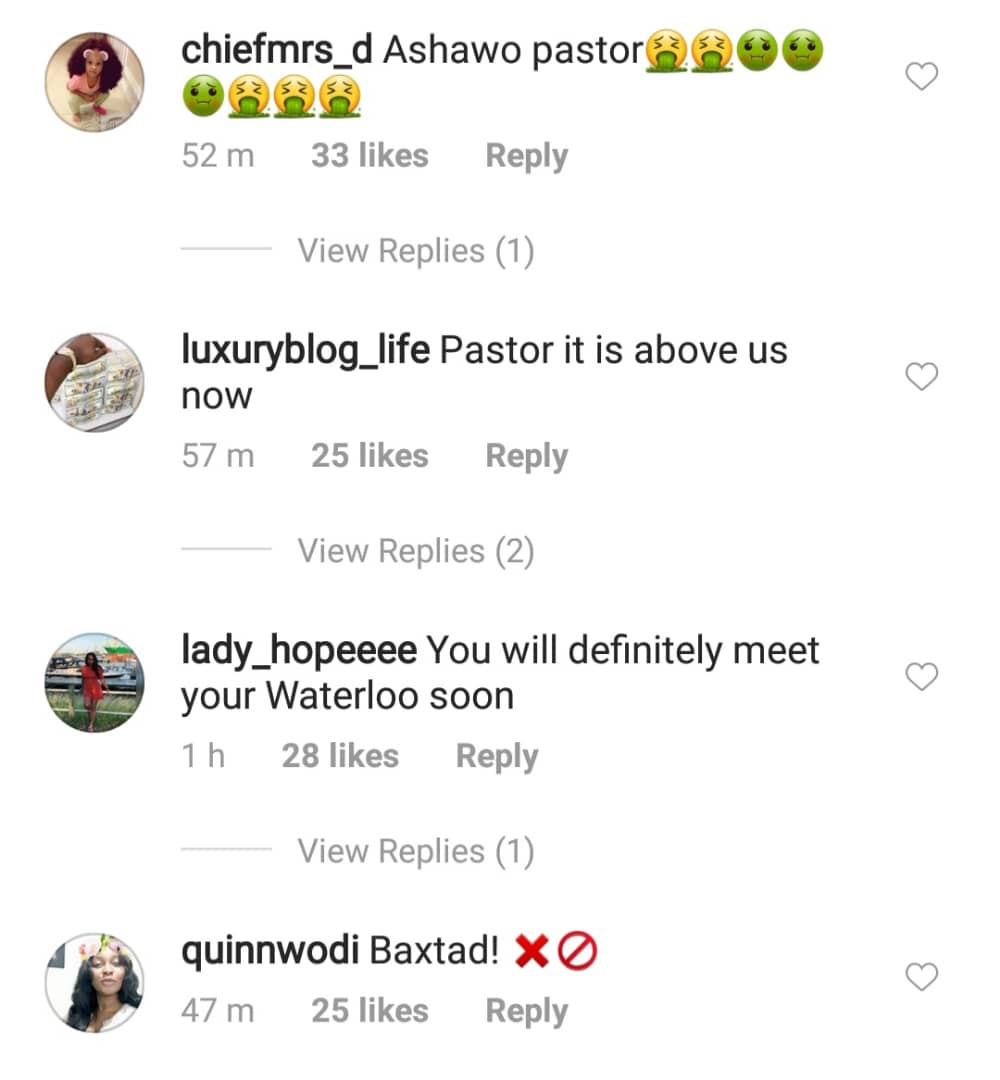
Task: Like quinnwodi's comment
Action: (x=921, y=977)
